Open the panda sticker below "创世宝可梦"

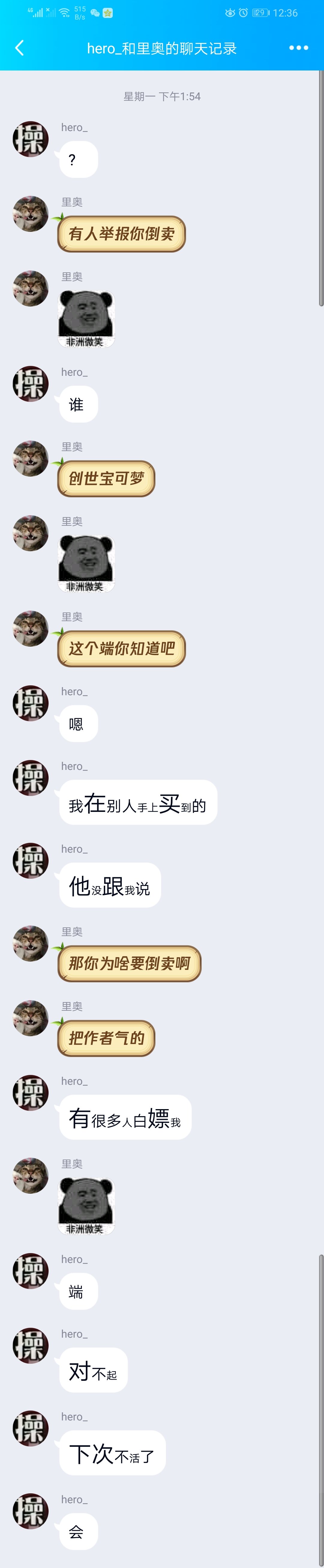(x=86, y=564)
